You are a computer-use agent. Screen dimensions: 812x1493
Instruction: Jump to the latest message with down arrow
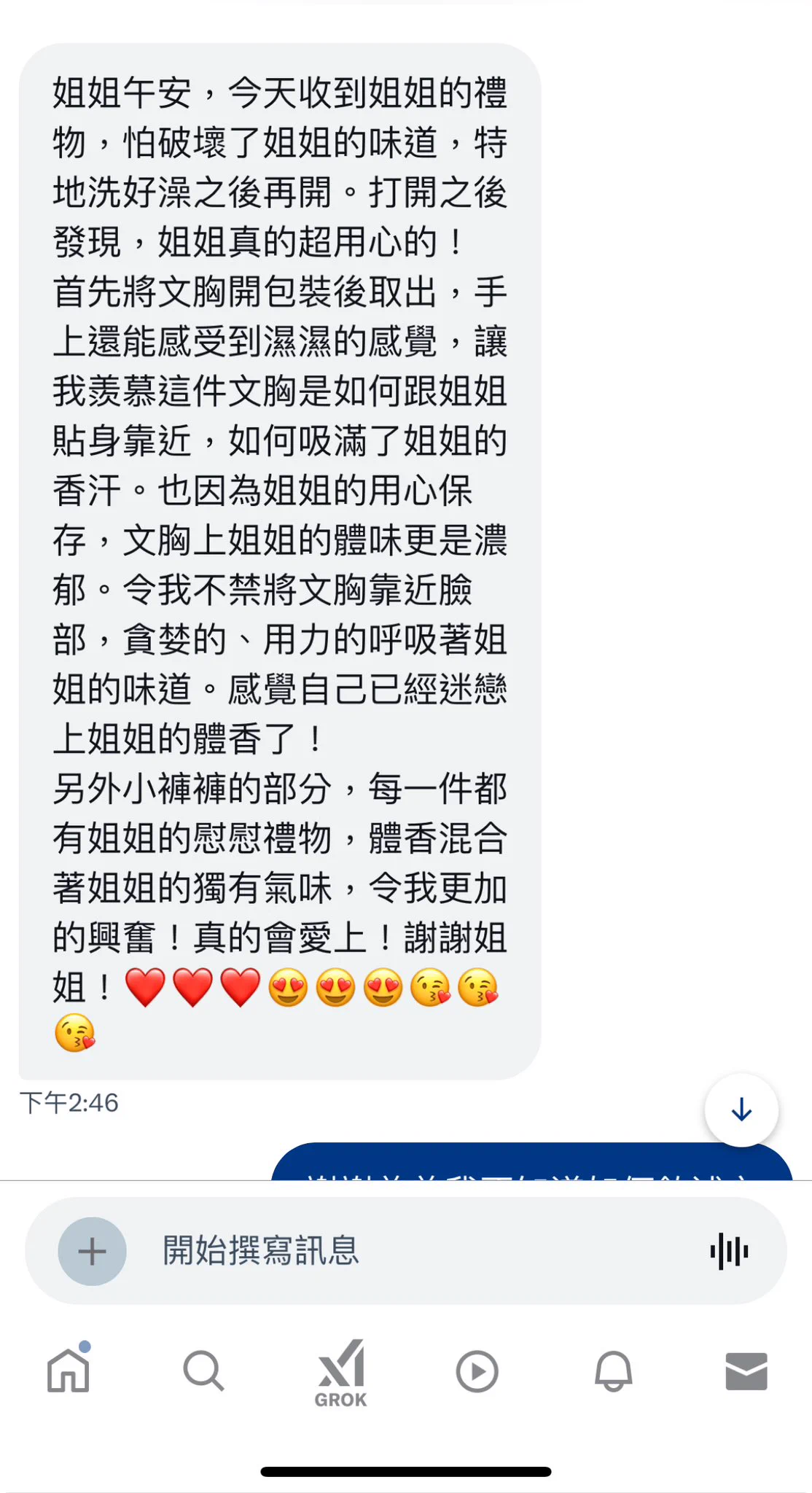click(741, 1110)
